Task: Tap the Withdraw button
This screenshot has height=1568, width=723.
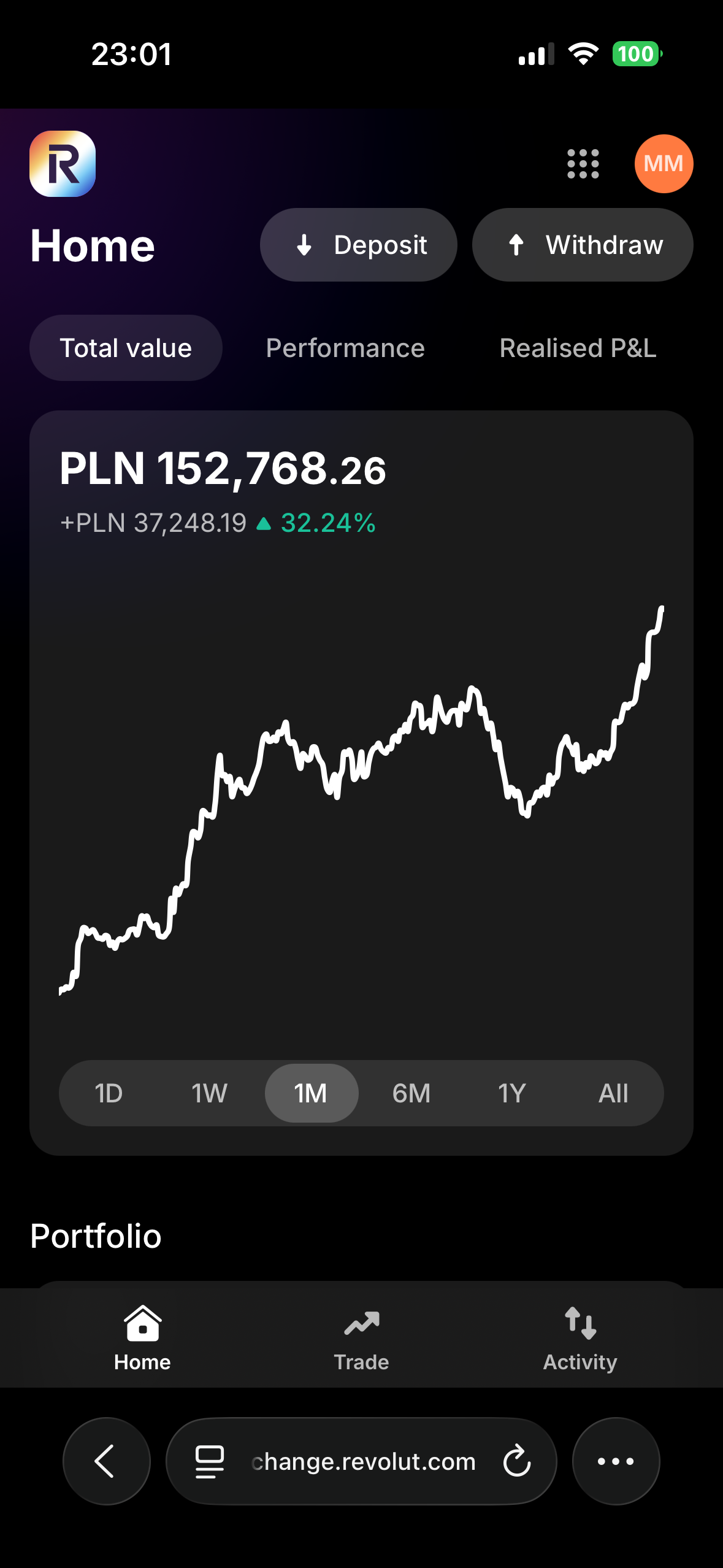Action: point(583,245)
